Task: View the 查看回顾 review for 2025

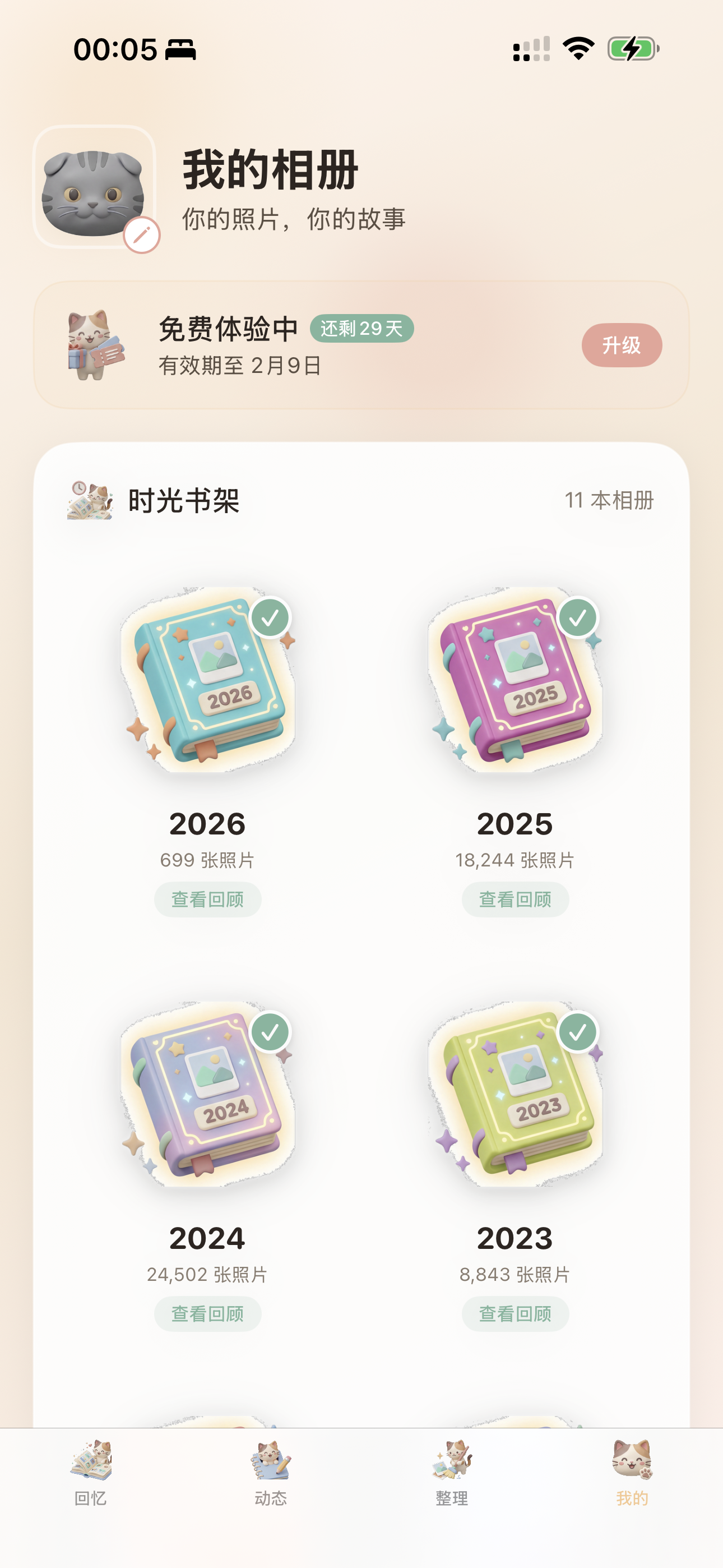Action: (x=515, y=899)
